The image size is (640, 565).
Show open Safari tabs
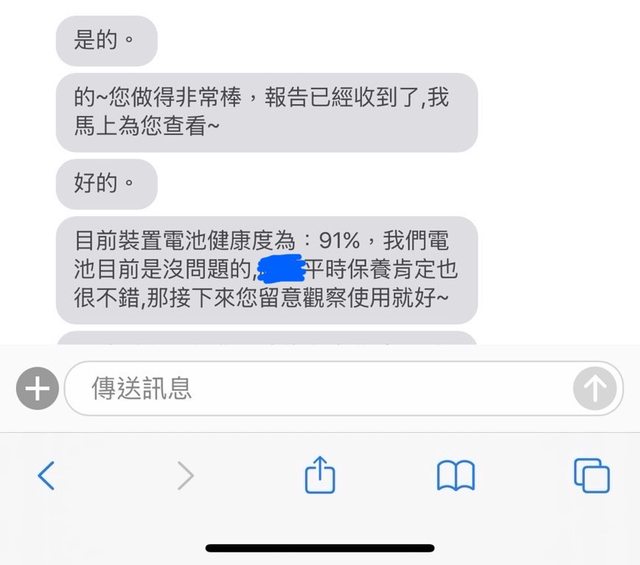(x=591, y=475)
